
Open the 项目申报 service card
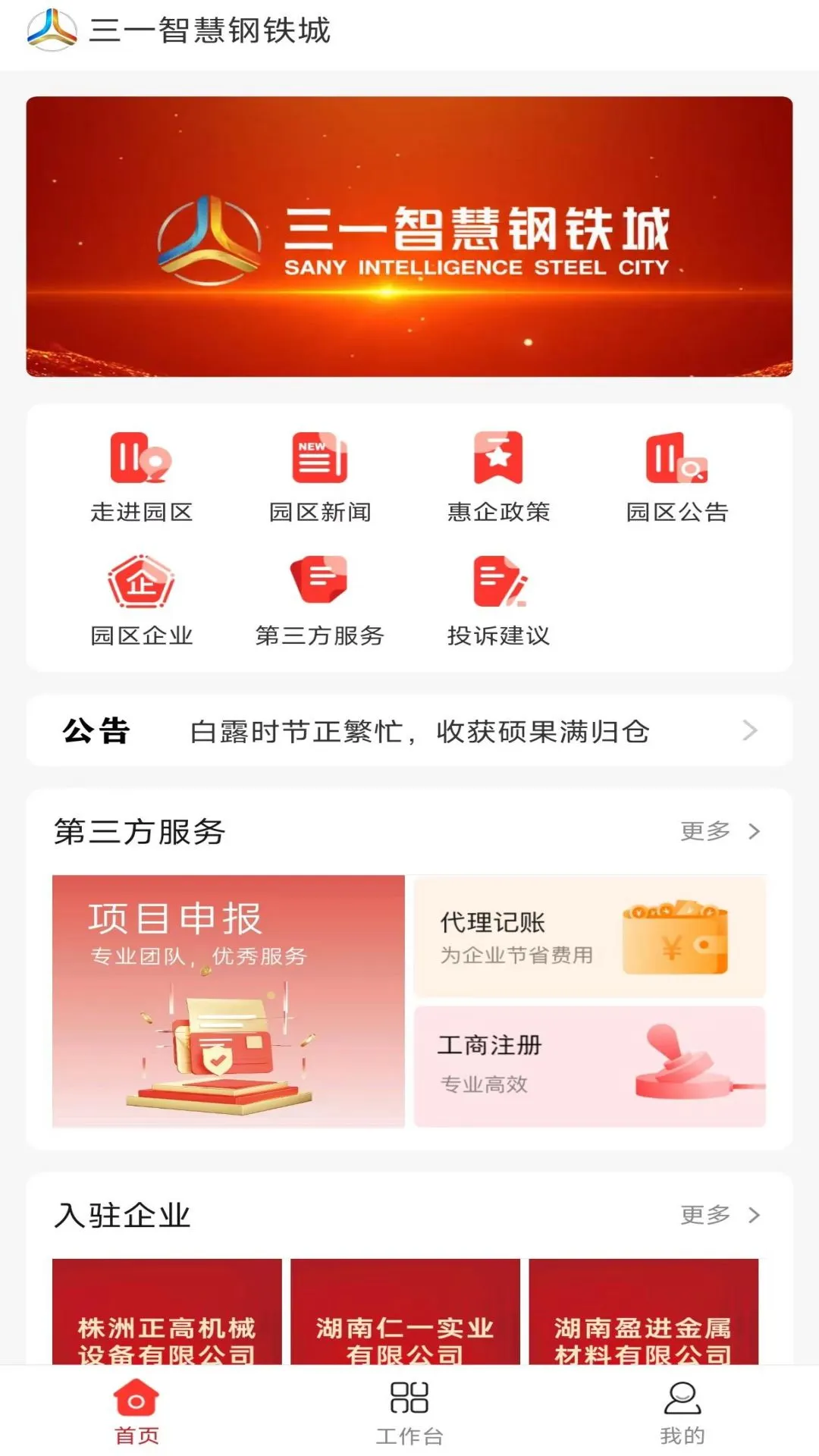(x=227, y=1001)
